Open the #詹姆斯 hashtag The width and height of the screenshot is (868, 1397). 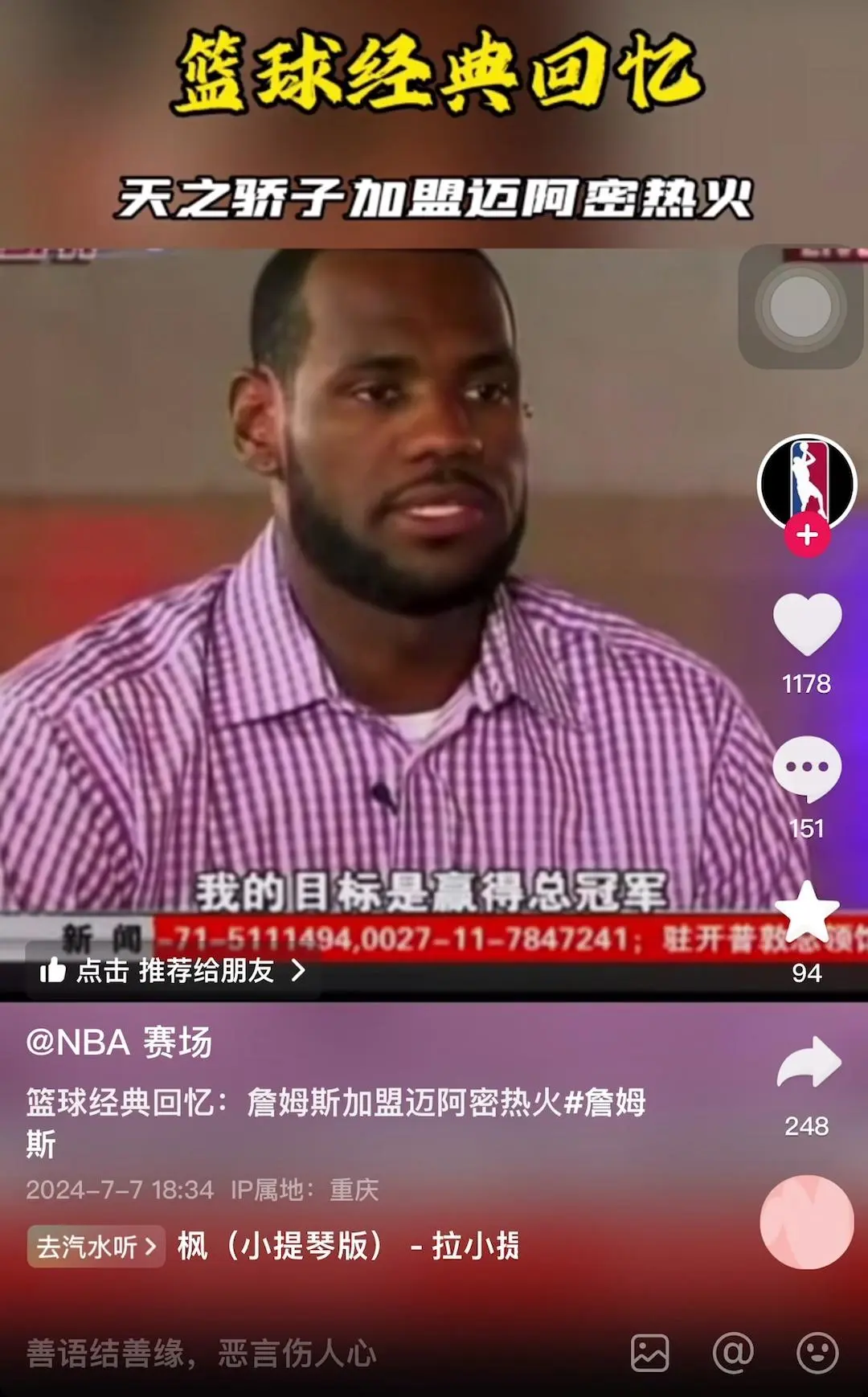(x=605, y=1103)
